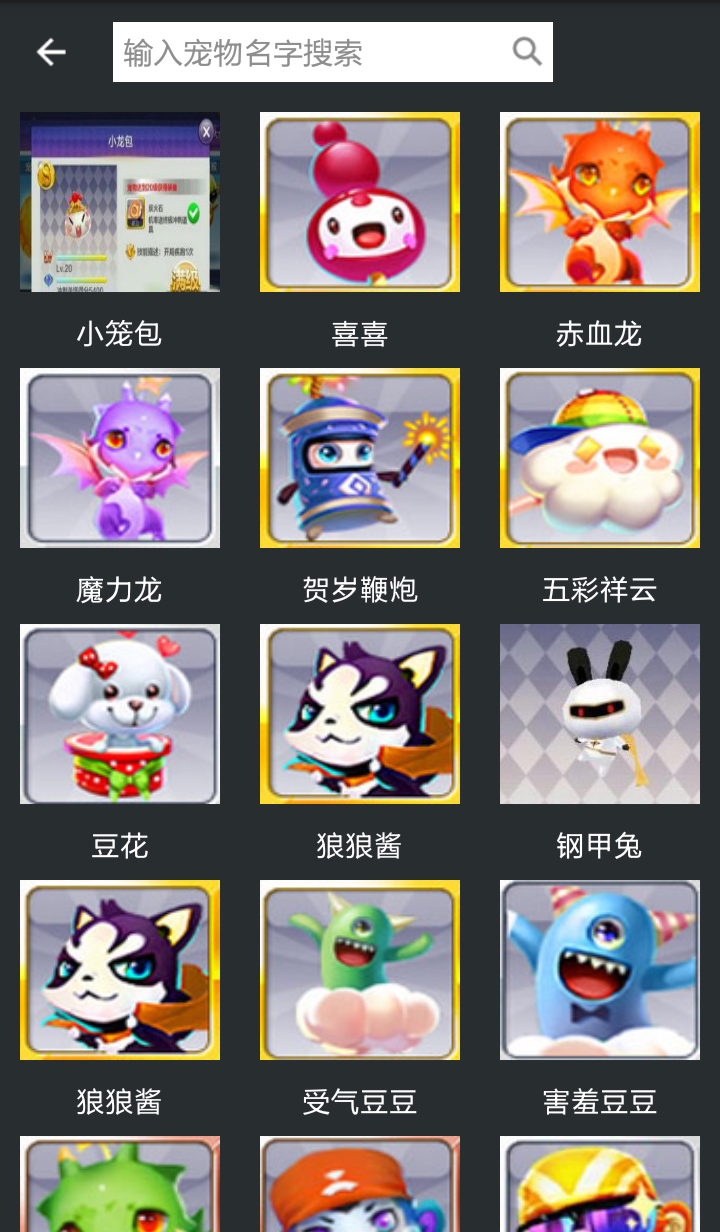View the 五彩祥云 cloud pet
Viewport: 720px width, 1232px height.
click(598, 458)
